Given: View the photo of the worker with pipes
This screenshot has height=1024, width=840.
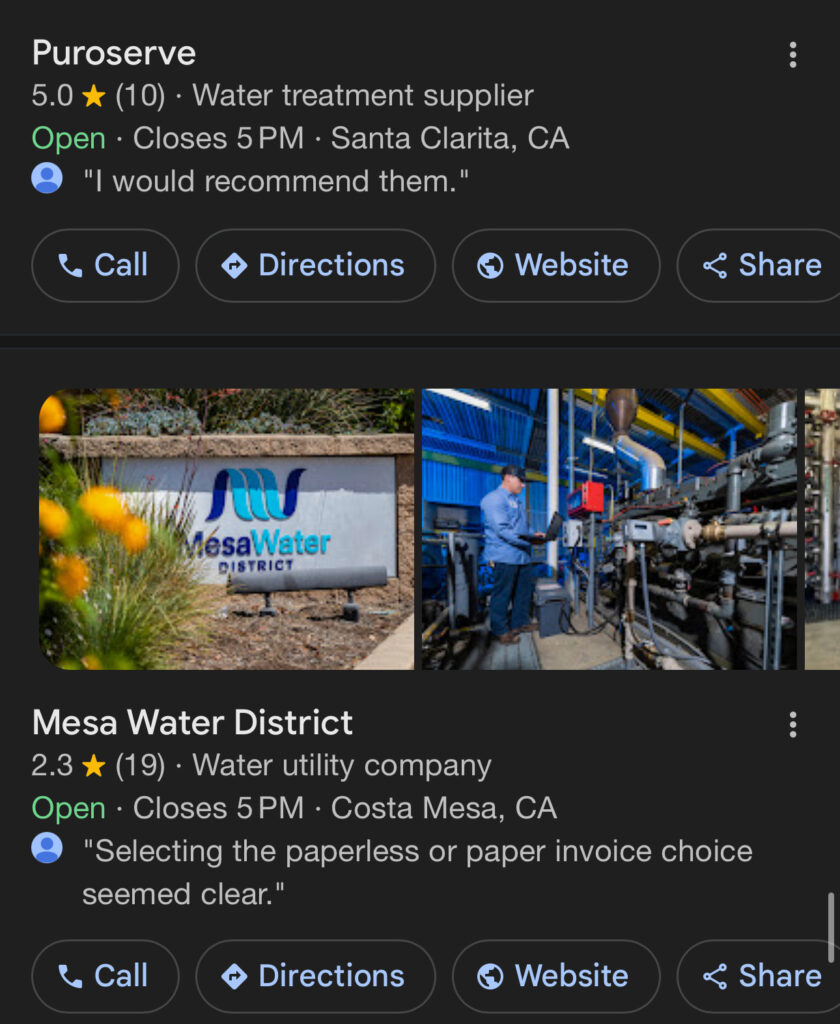Looking at the screenshot, I should pyautogui.click(x=609, y=529).
